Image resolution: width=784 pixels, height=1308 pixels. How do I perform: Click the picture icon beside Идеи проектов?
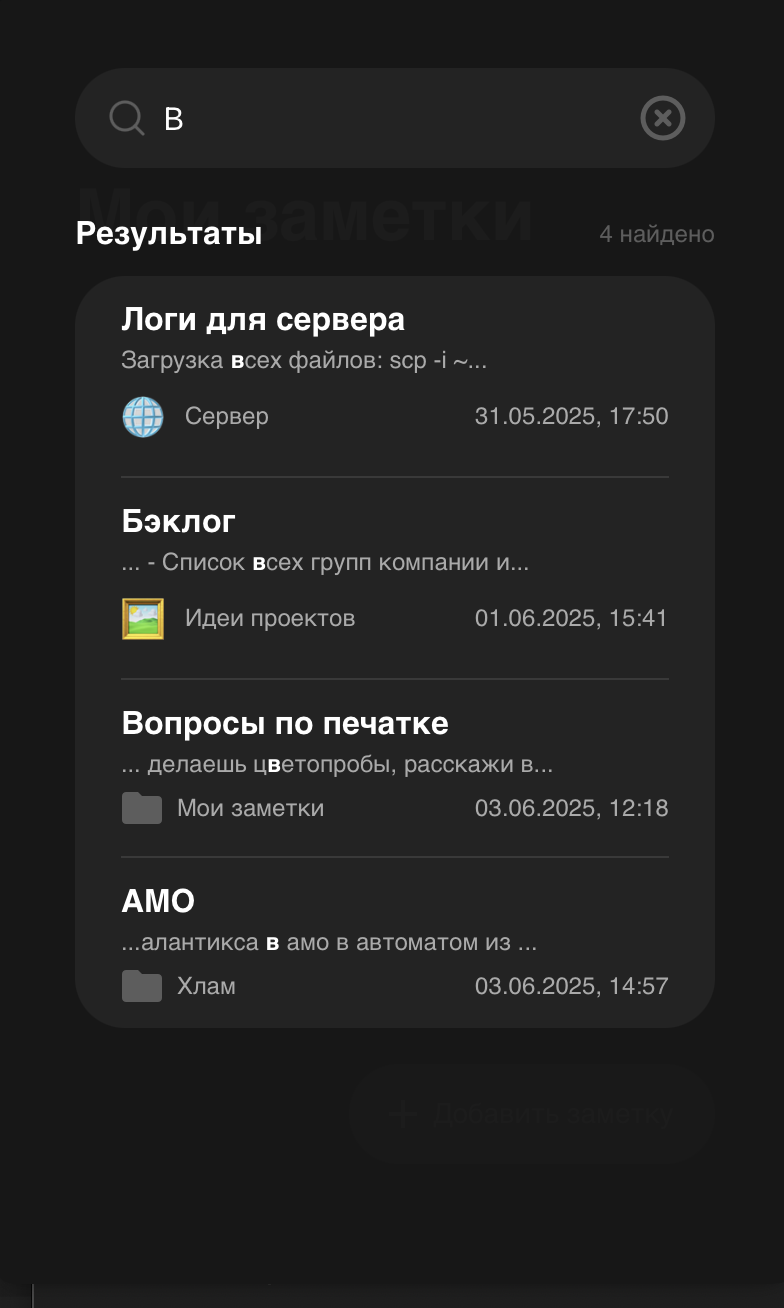(143, 618)
